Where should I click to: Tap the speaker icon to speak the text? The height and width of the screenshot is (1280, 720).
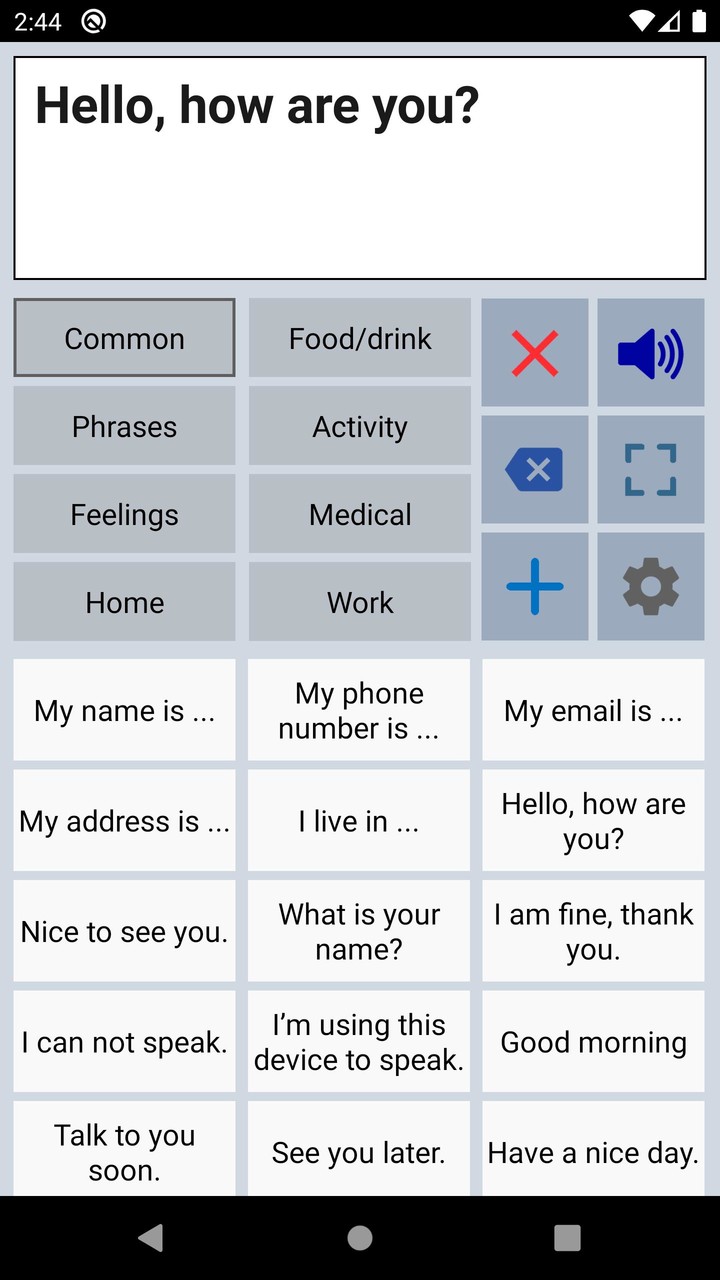coord(651,352)
